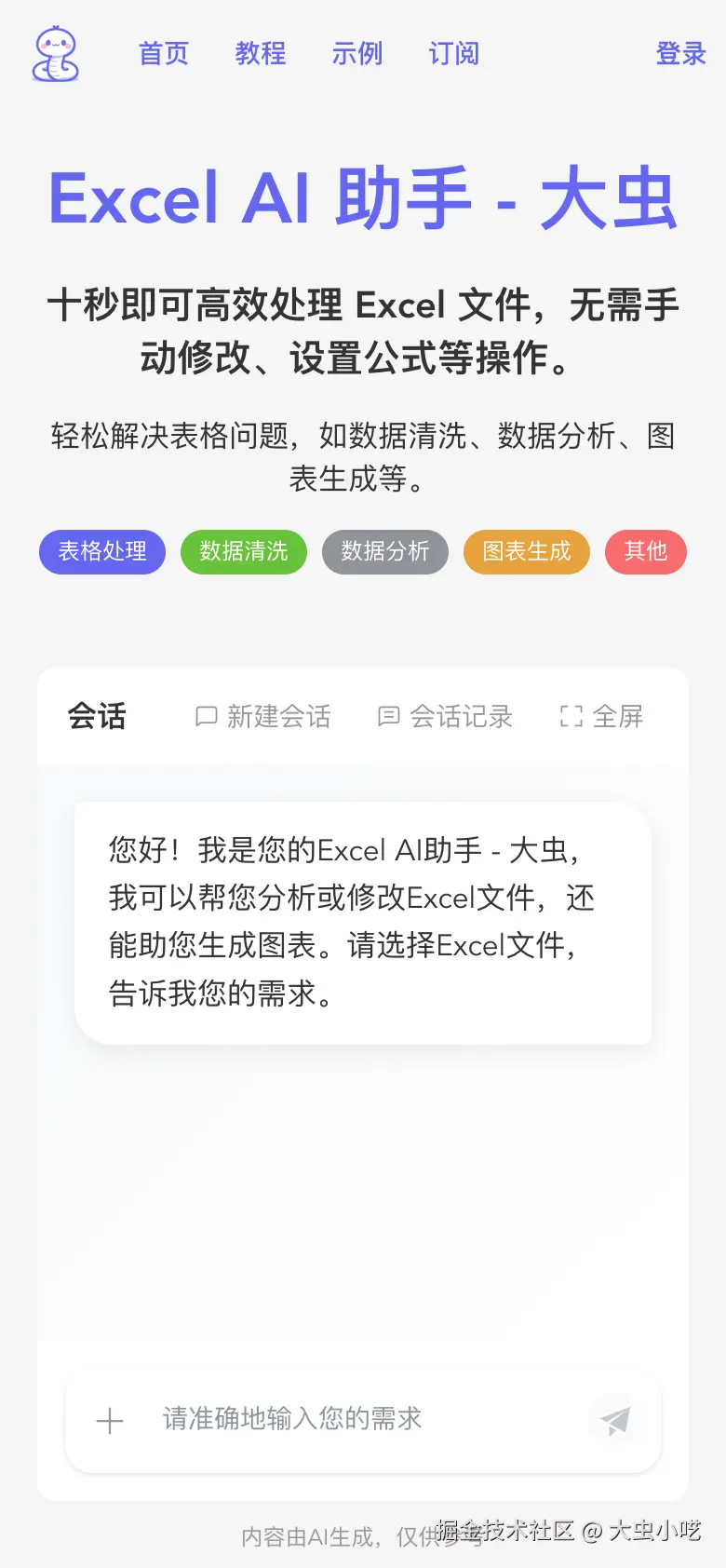The image size is (726, 1568).
Task: Toggle the 数据清洗 category tag
Action: click(243, 552)
